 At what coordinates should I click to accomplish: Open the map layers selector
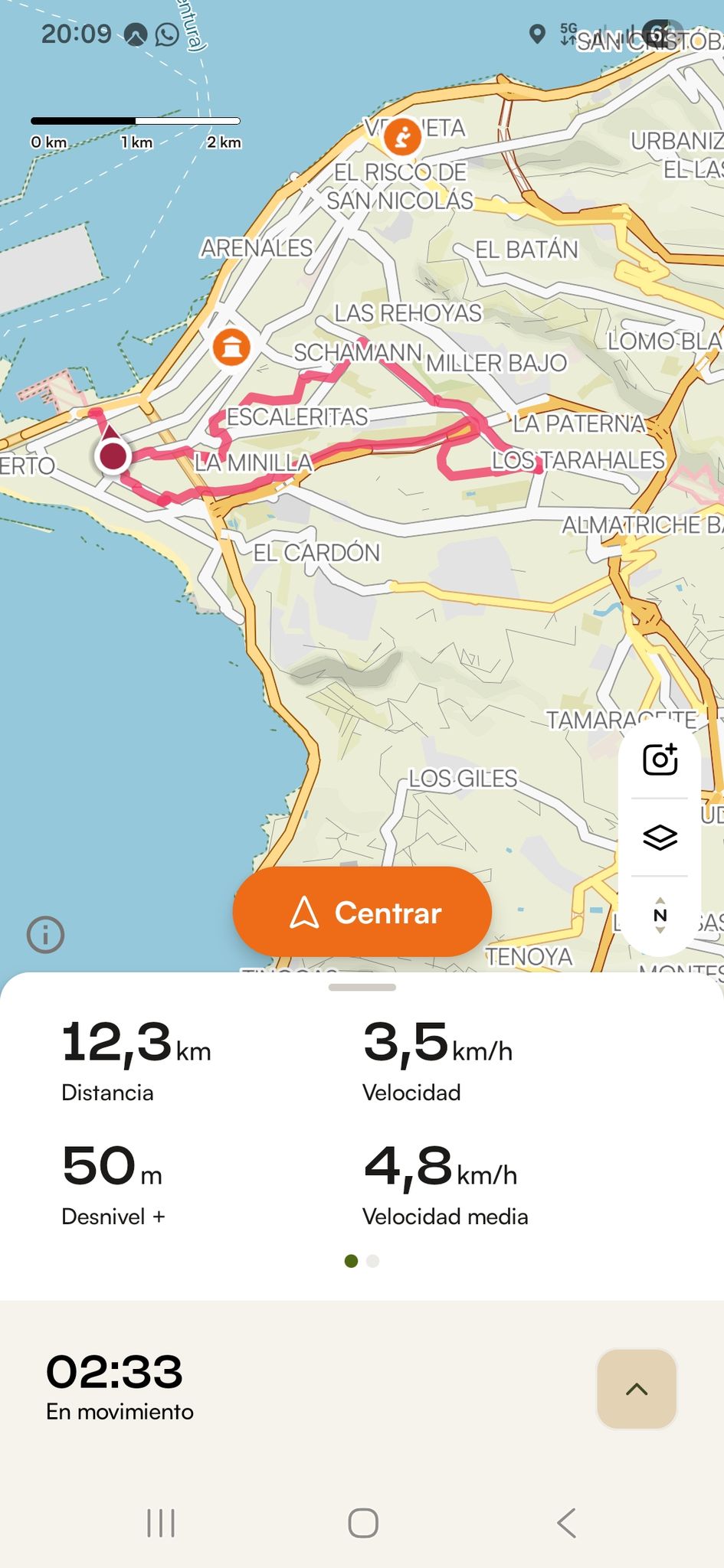tap(660, 837)
